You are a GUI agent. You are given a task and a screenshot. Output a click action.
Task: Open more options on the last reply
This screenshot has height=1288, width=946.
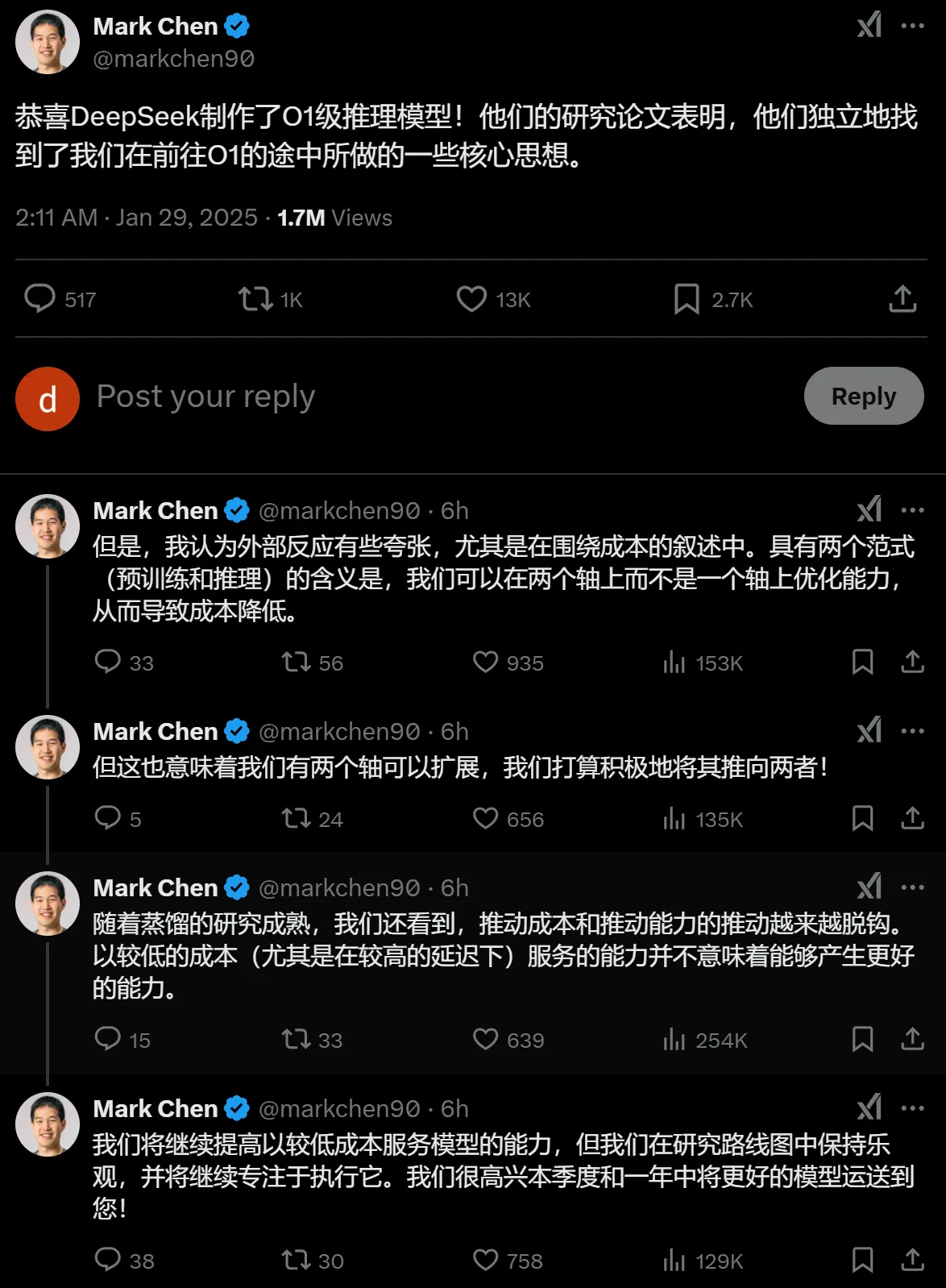pyautogui.click(x=915, y=1108)
